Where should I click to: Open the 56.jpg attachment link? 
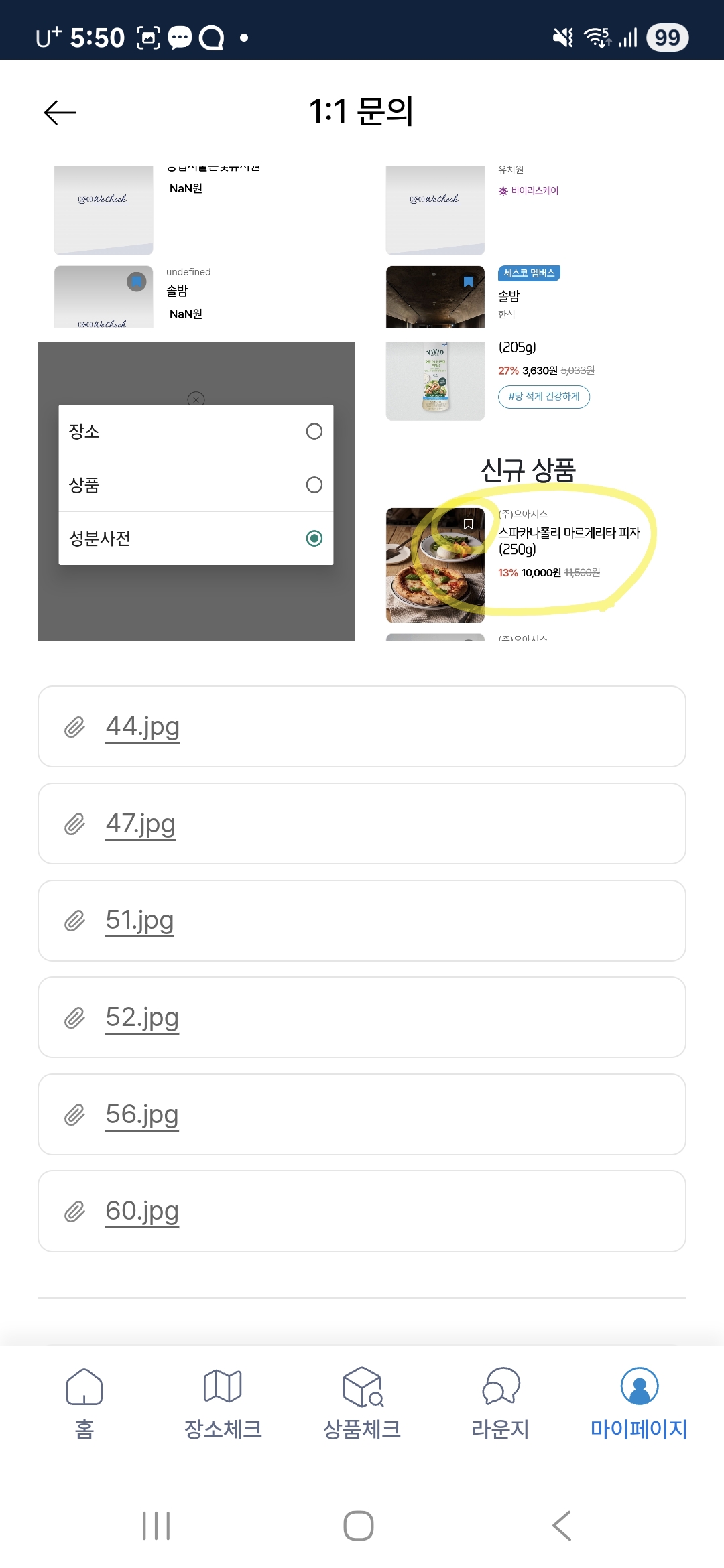(x=142, y=1115)
